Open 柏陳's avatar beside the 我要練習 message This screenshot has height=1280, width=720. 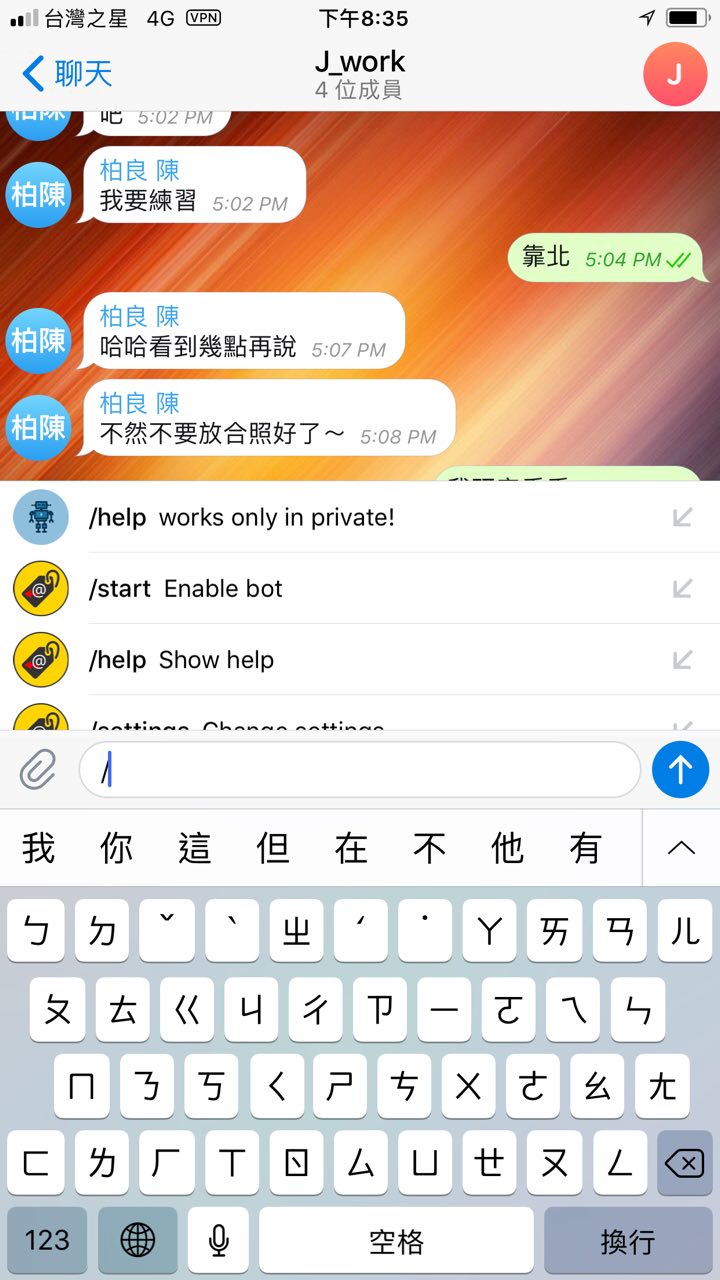pos(38,194)
